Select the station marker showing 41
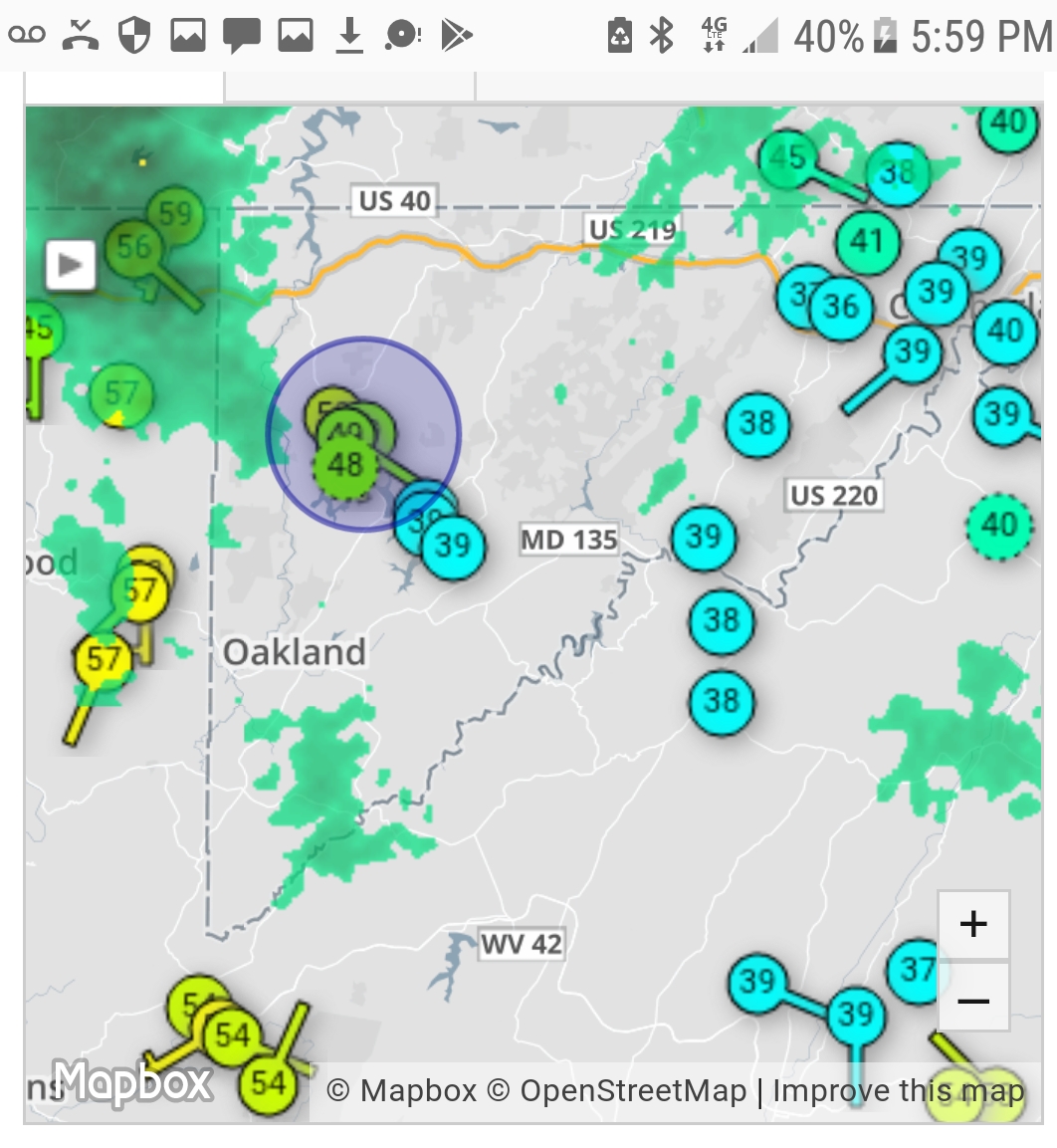Screen dimensions: 1057x1148 [x=867, y=241]
